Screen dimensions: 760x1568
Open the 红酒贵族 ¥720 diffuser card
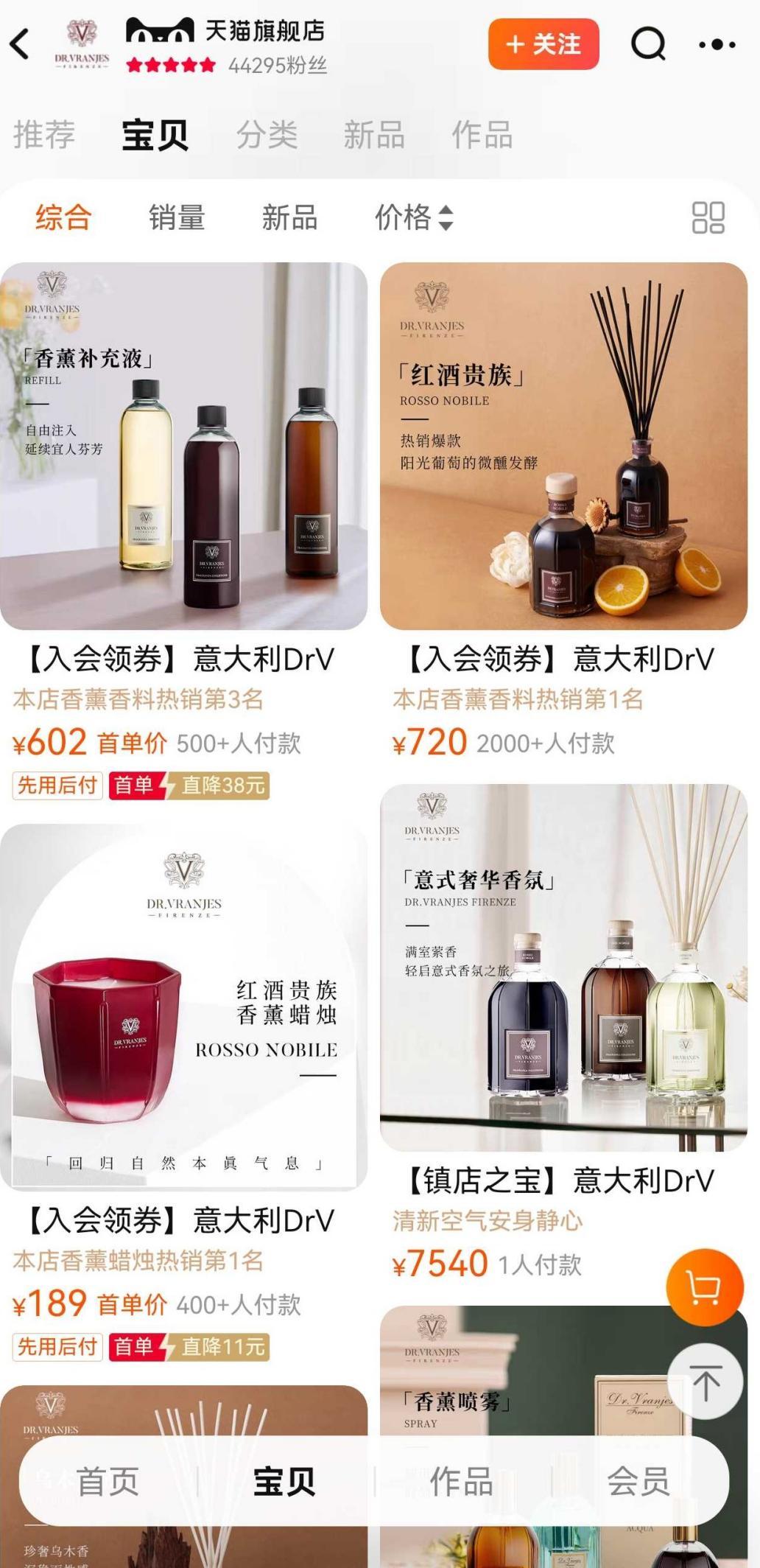563,446
